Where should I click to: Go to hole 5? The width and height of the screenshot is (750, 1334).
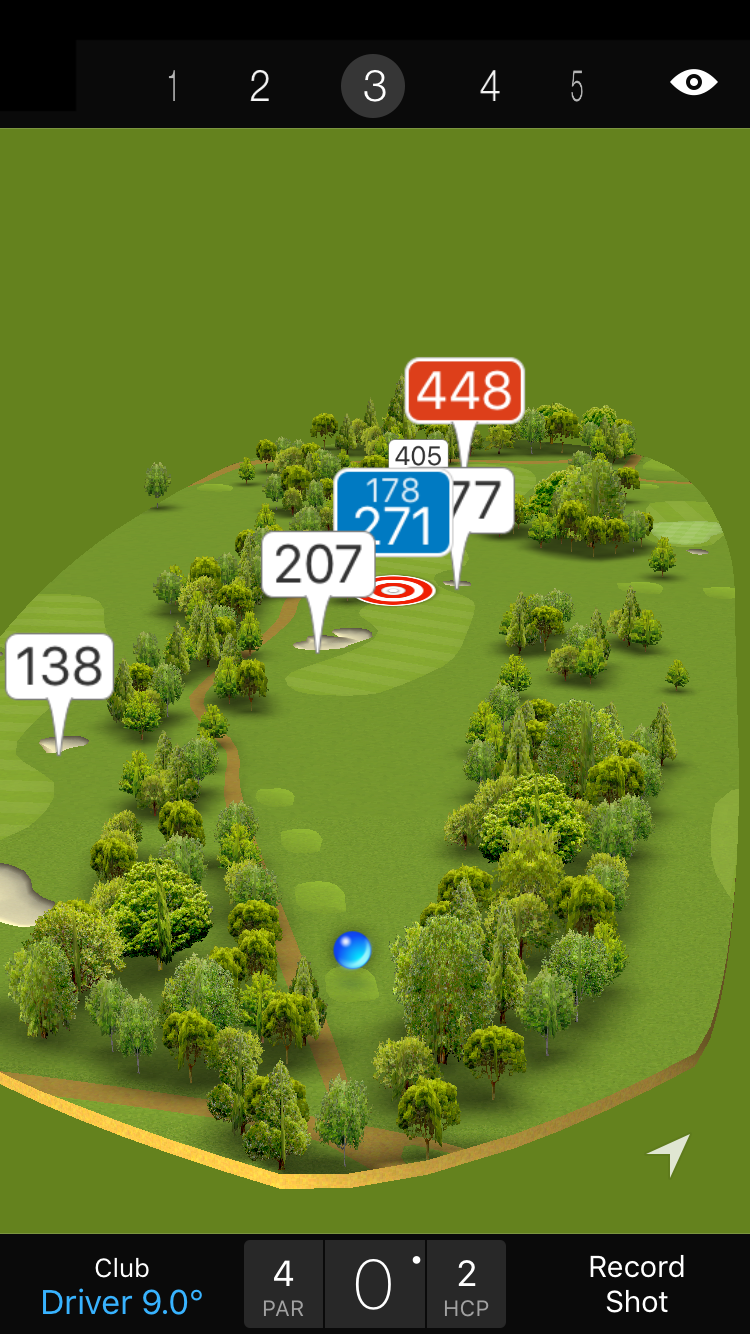pyautogui.click(x=577, y=86)
